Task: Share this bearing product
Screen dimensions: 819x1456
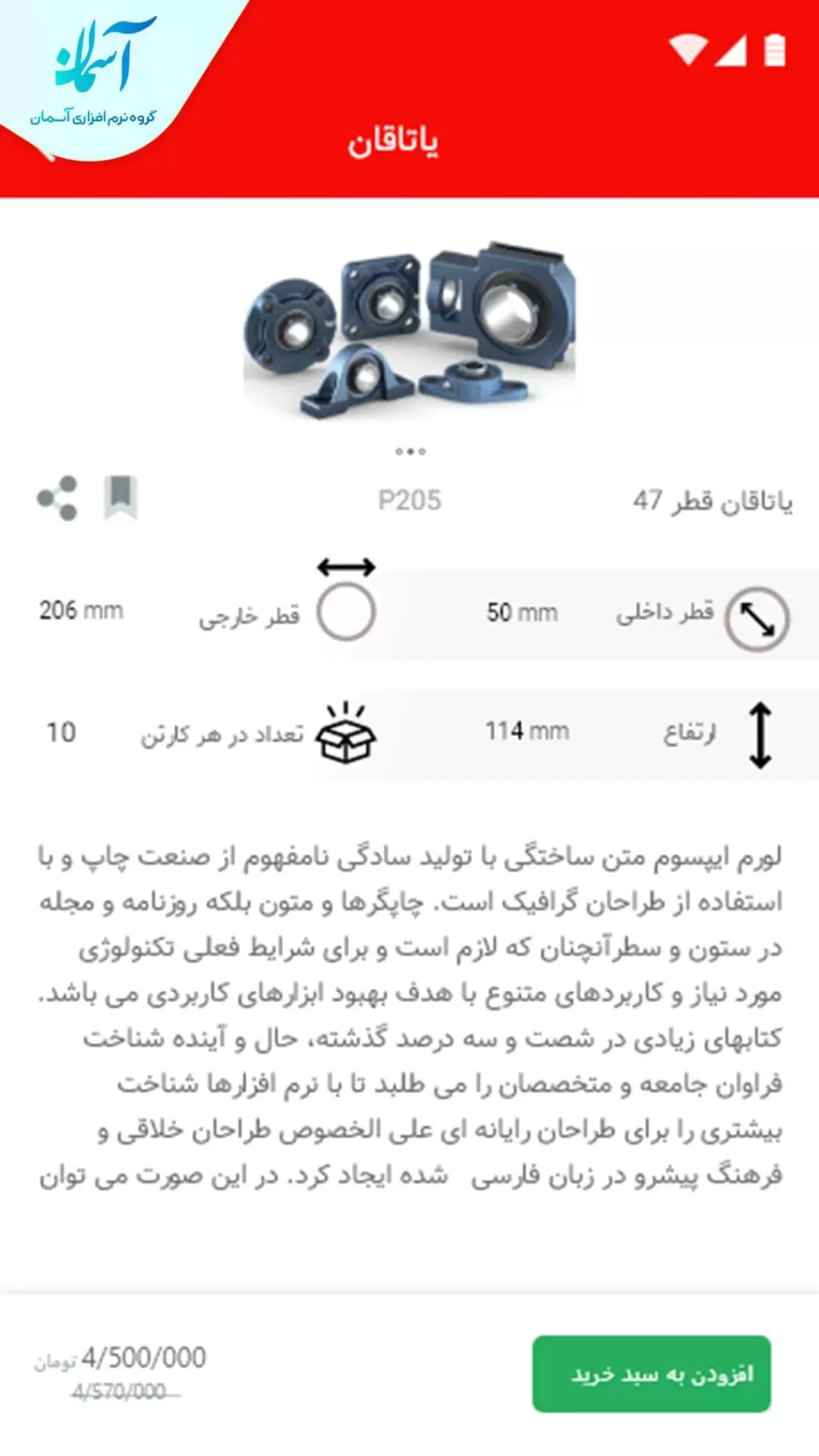Action: coord(58,498)
